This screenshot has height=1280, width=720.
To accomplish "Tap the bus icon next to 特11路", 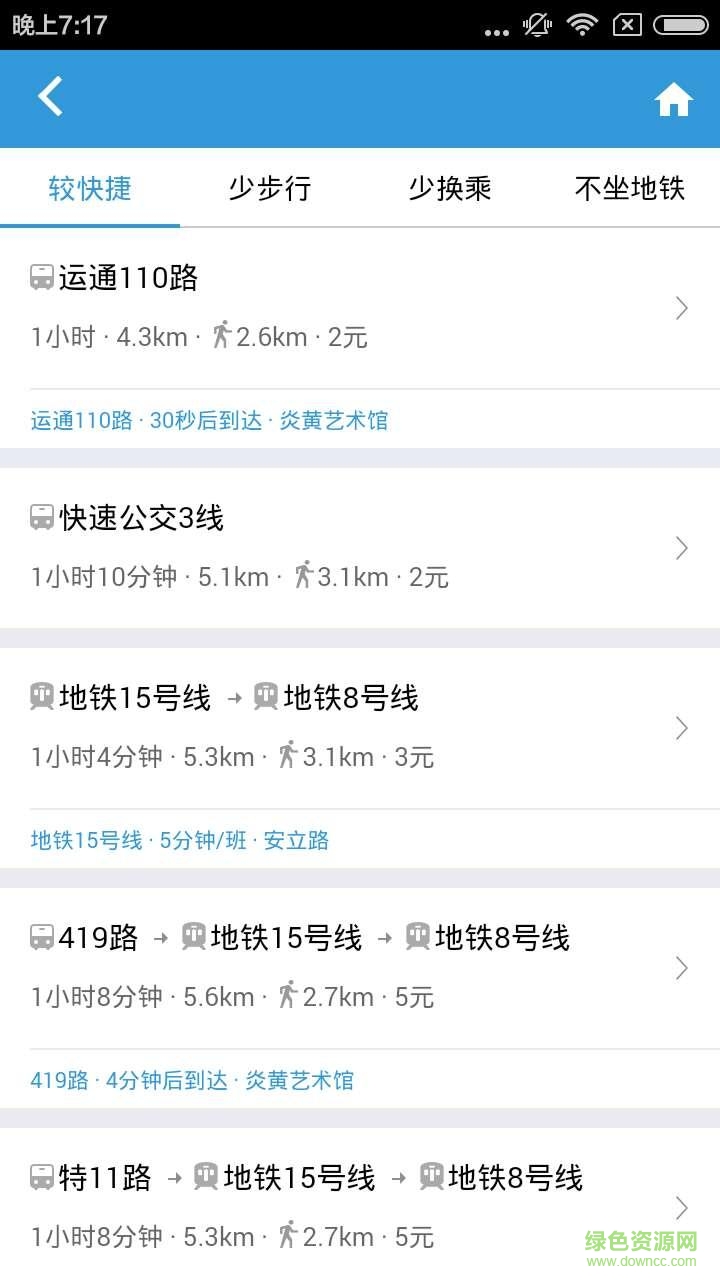I will 40,1178.
